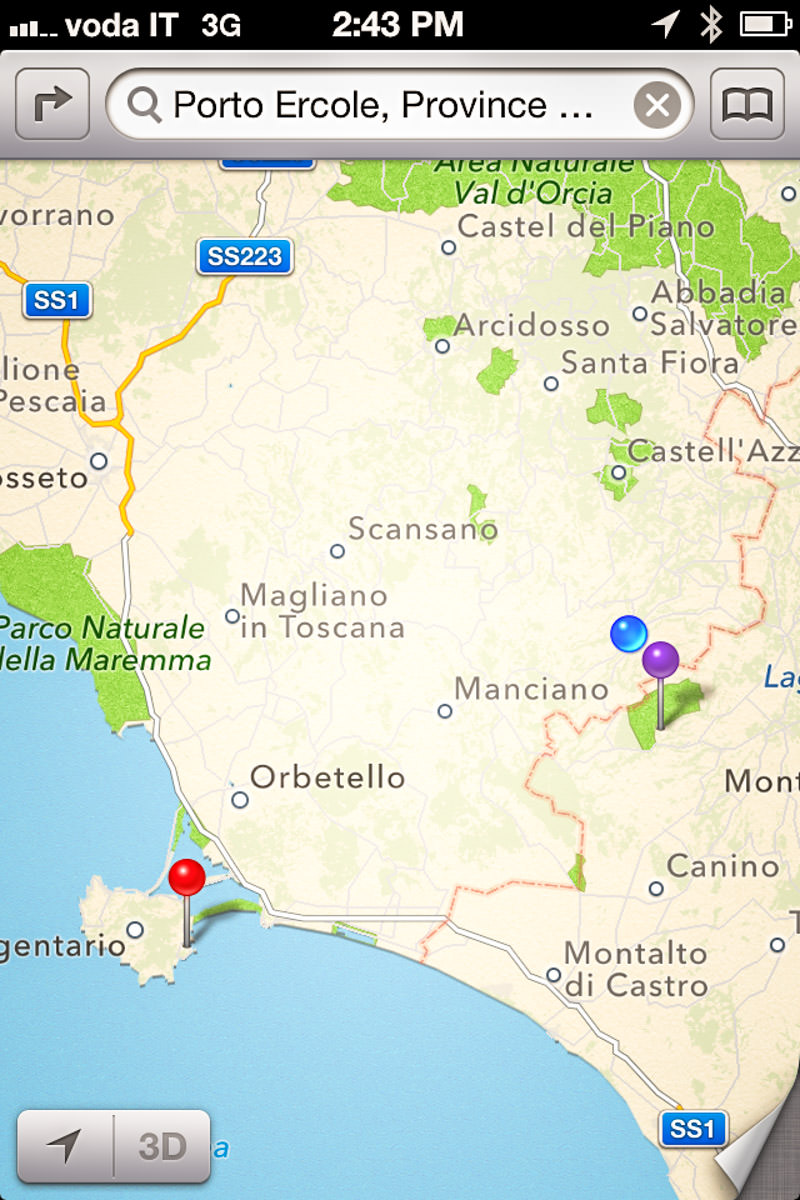Viewport: 800px width, 1200px height.
Task: Open the directions arrow button
Action: 53,104
